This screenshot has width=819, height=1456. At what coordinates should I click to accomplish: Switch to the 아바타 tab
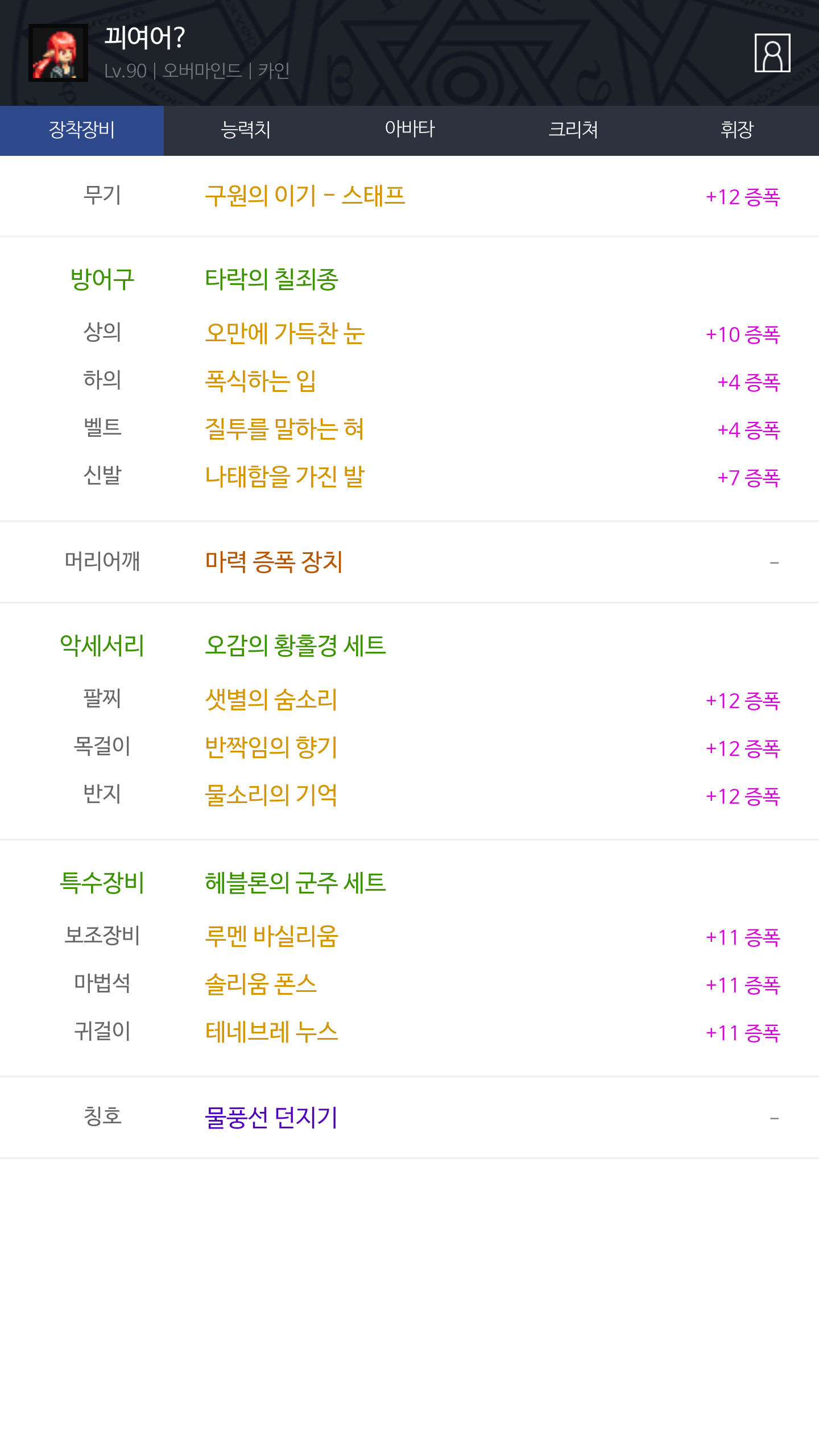coord(409,130)
